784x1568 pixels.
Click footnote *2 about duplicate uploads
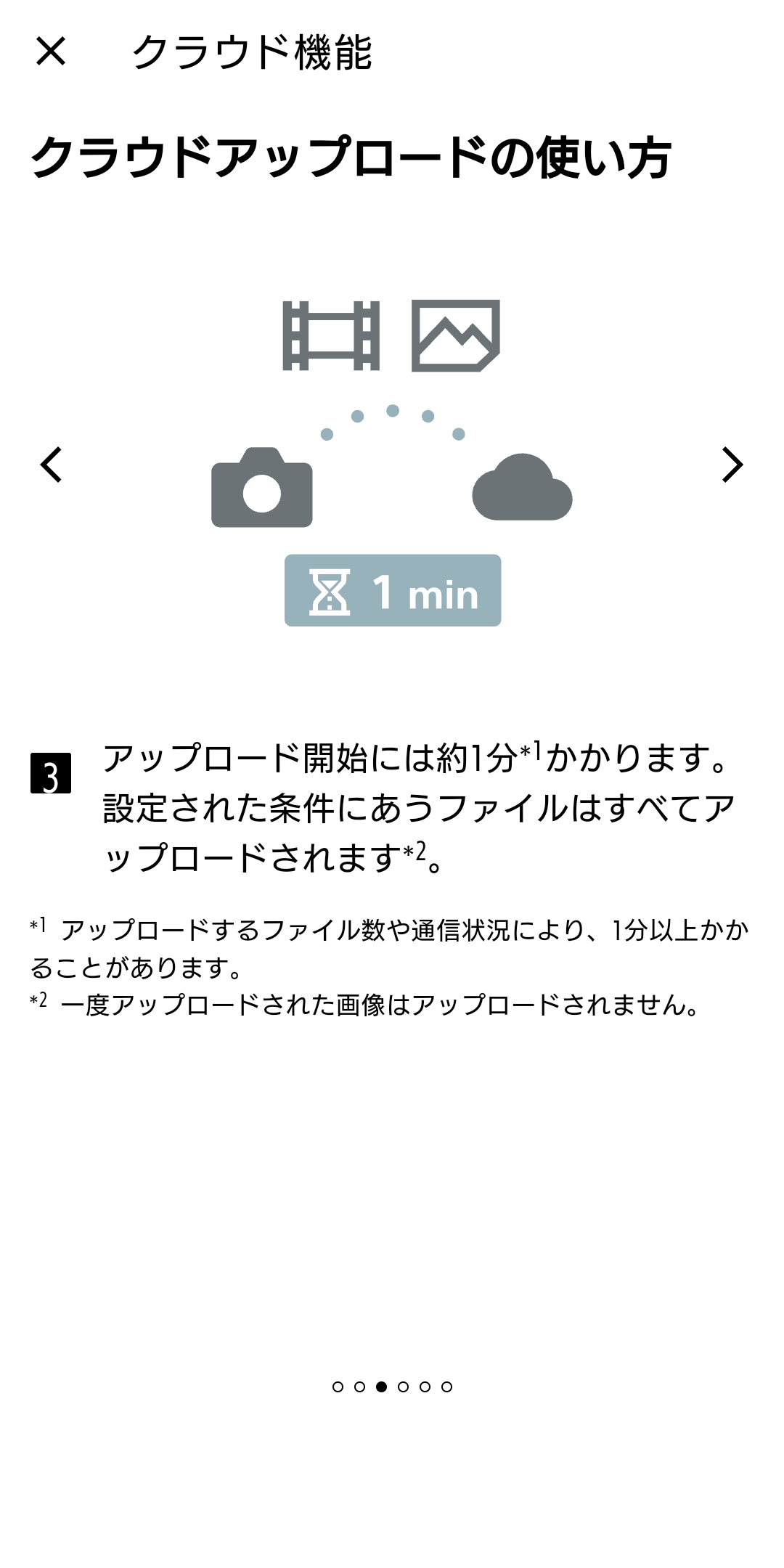pyautogui.click(x=363, y=1005)
